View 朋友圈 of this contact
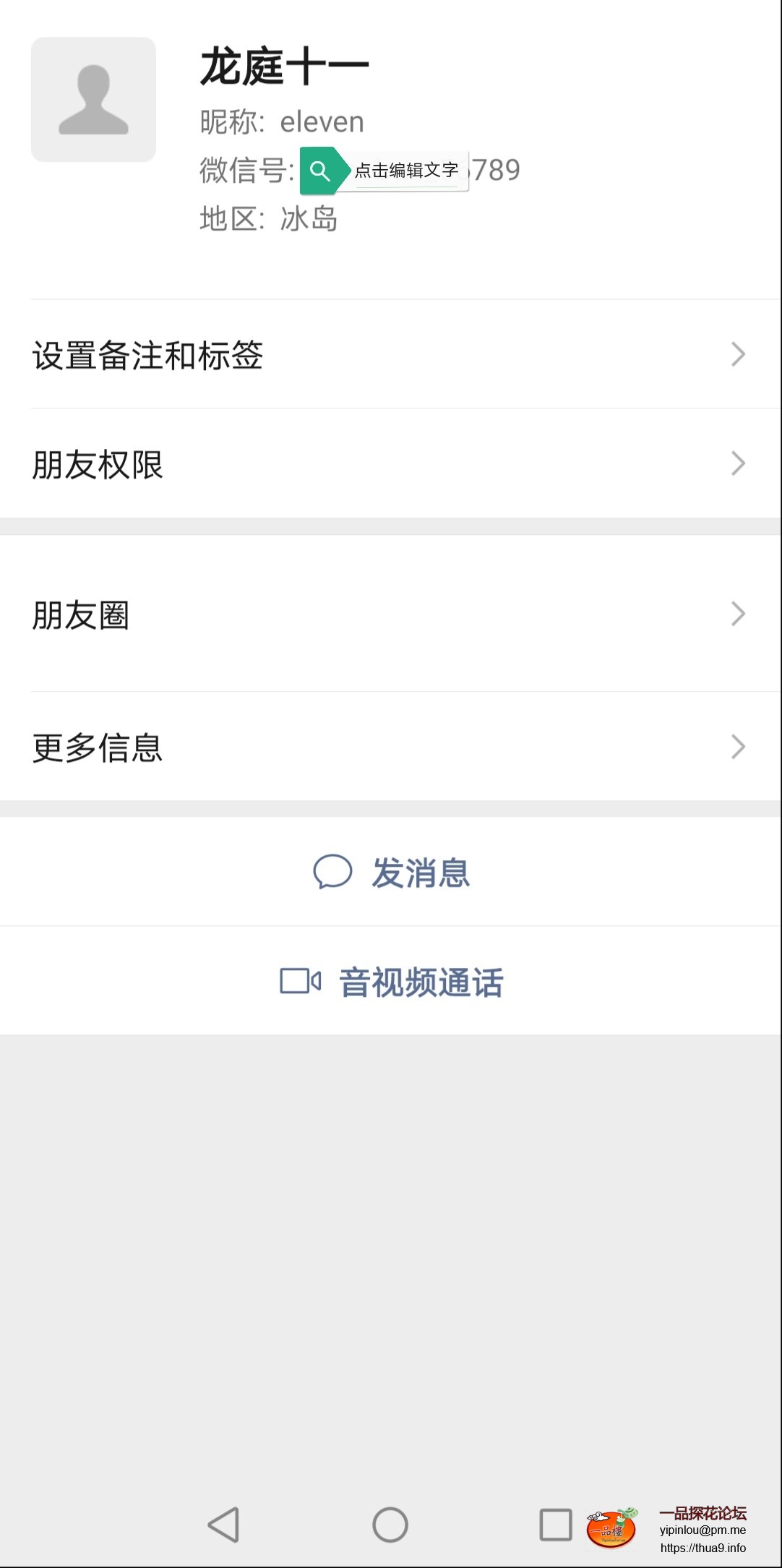 click(x=390, y=614)
